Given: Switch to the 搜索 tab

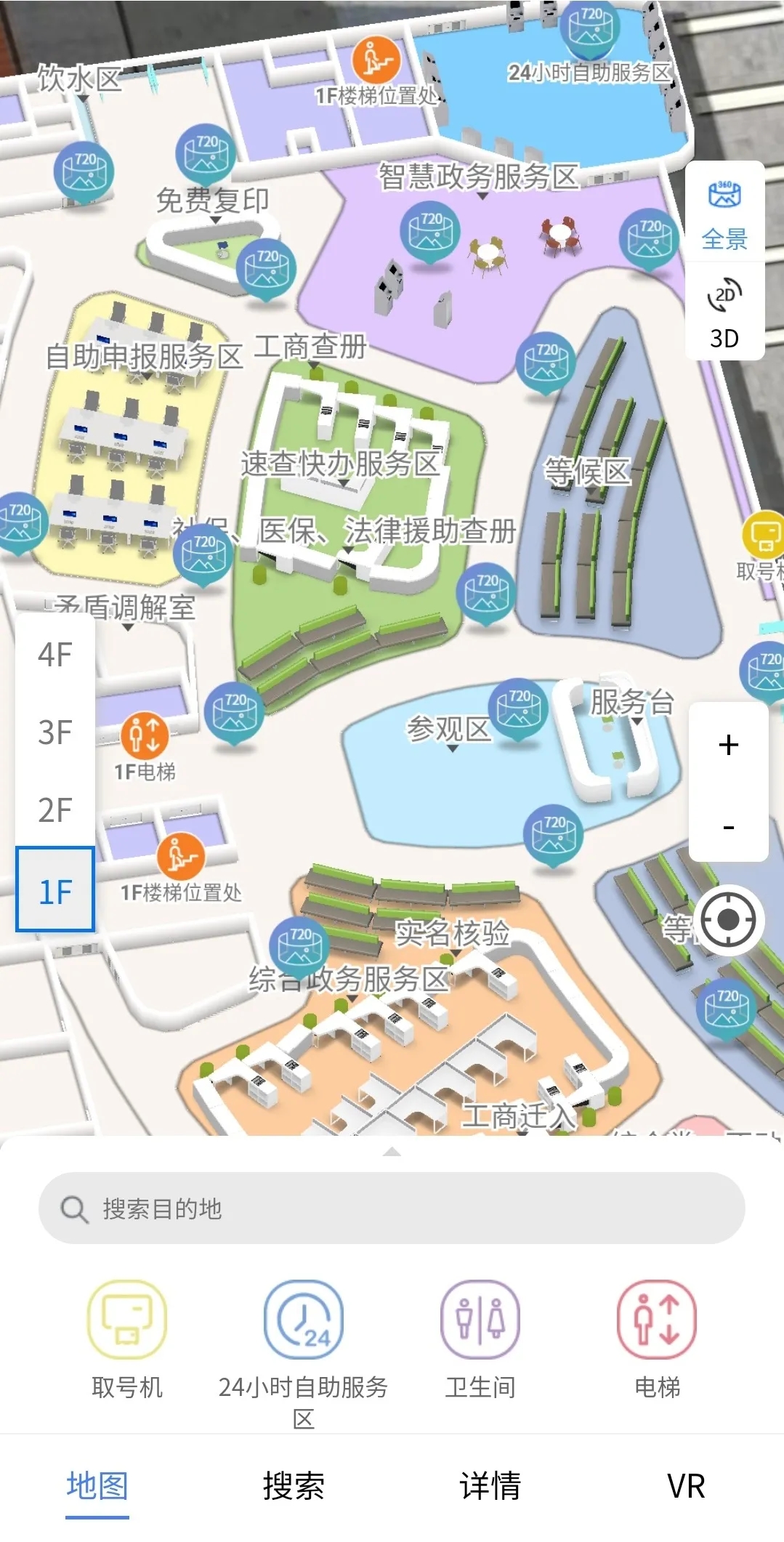Looking at the screenshot, I should pyautogui.click(x=294, y=1485).
